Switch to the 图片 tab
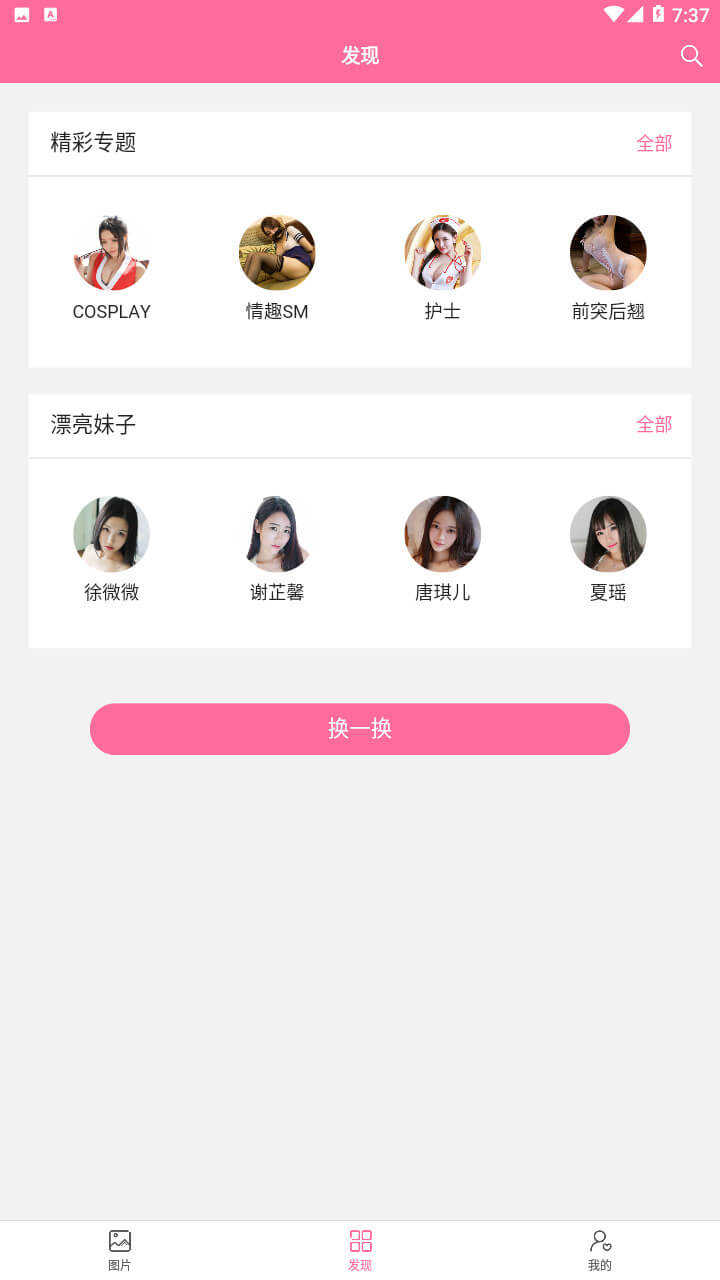The width and height of the screenshot is (720, 1280). click(x=120, y=1250)
